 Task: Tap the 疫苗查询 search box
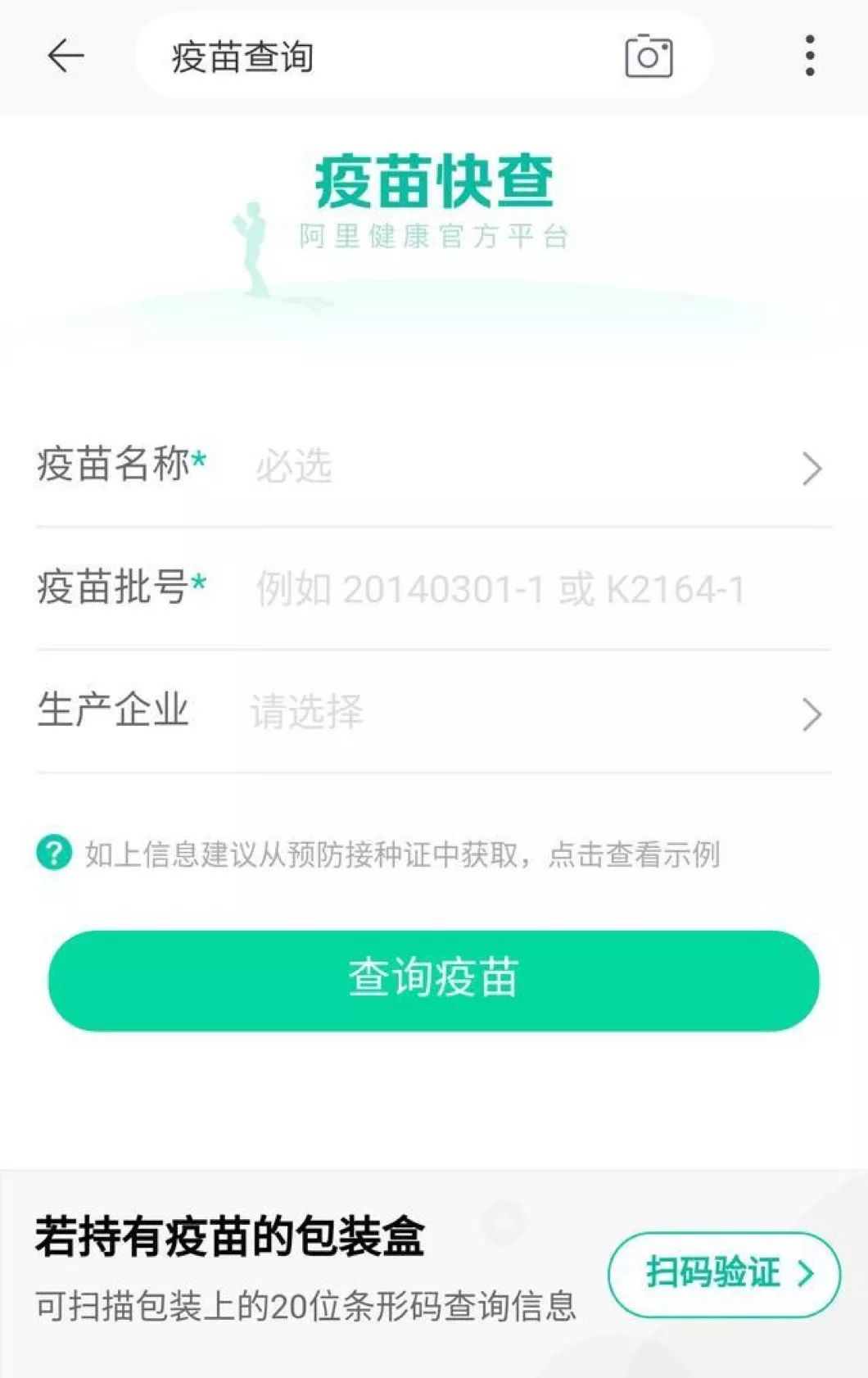click(377, 57)
